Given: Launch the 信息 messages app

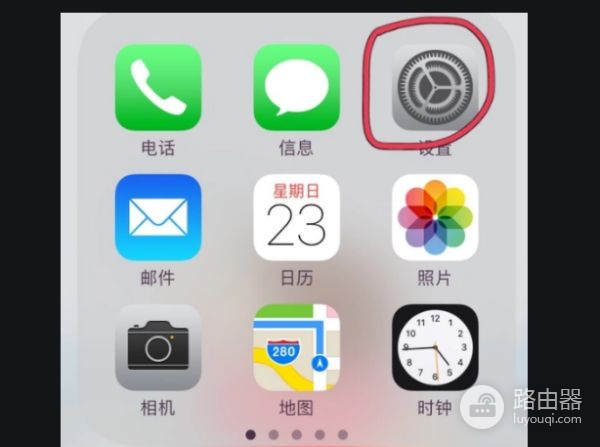Looking at the screenshot, I should point(296,88).
